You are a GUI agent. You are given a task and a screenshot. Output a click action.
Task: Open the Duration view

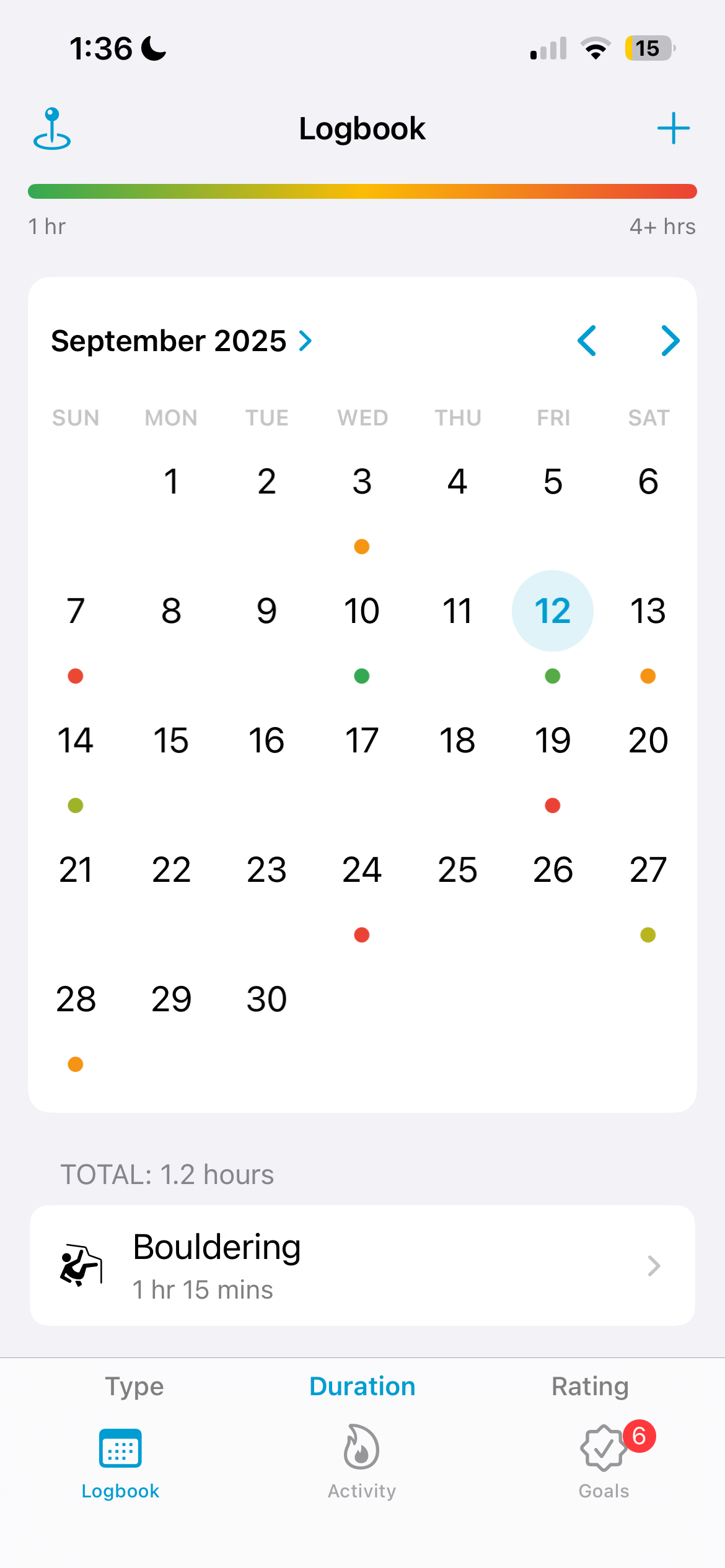[x=362, y=1387]
